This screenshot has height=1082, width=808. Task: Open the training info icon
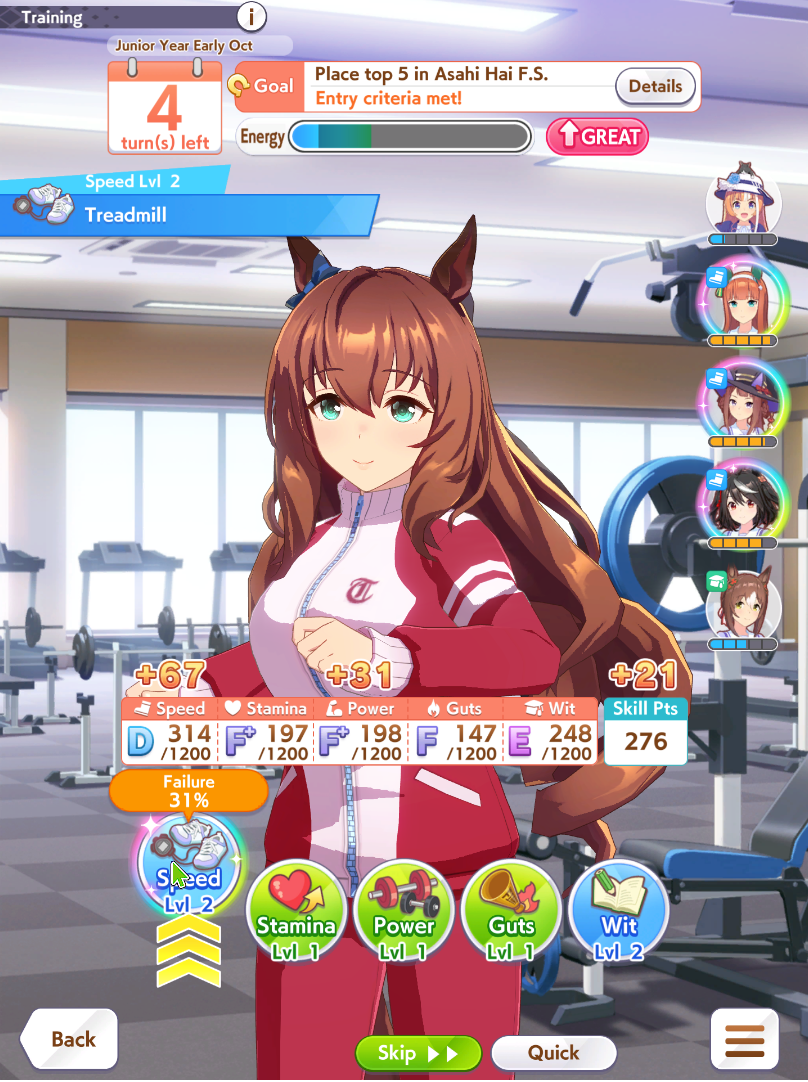[x=251, y=15]
